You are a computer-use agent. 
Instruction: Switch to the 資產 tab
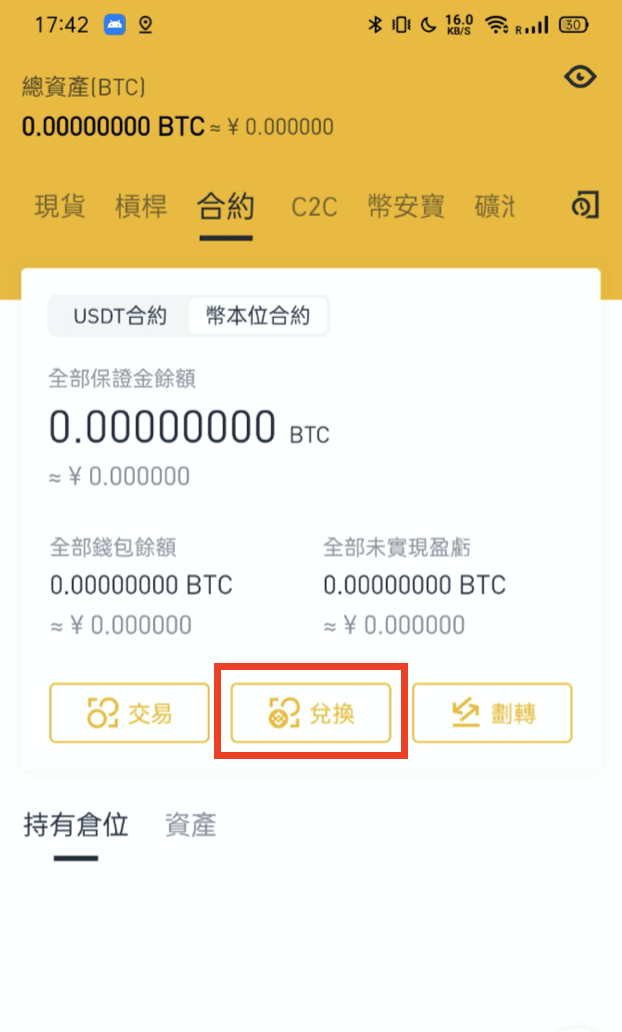tap(190, 825)
